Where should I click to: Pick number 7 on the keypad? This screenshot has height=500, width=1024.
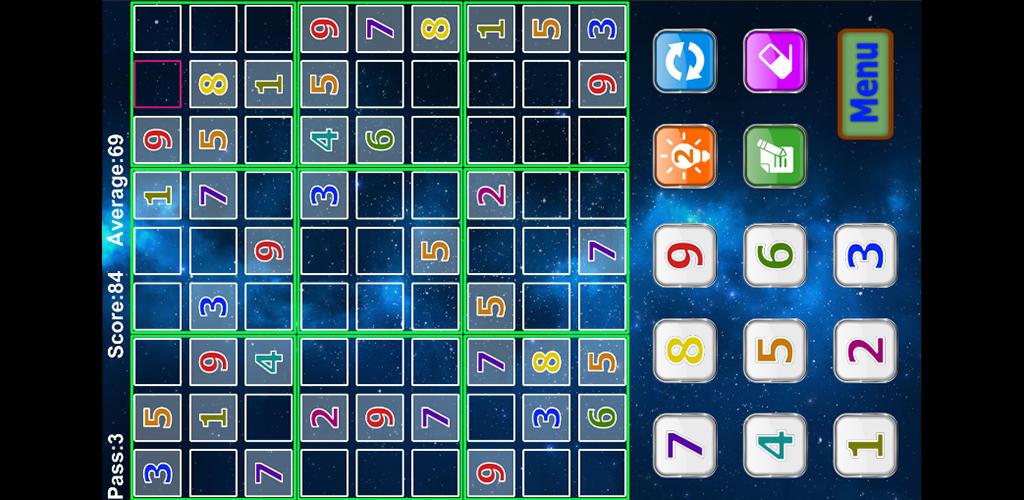coord(684,445)
